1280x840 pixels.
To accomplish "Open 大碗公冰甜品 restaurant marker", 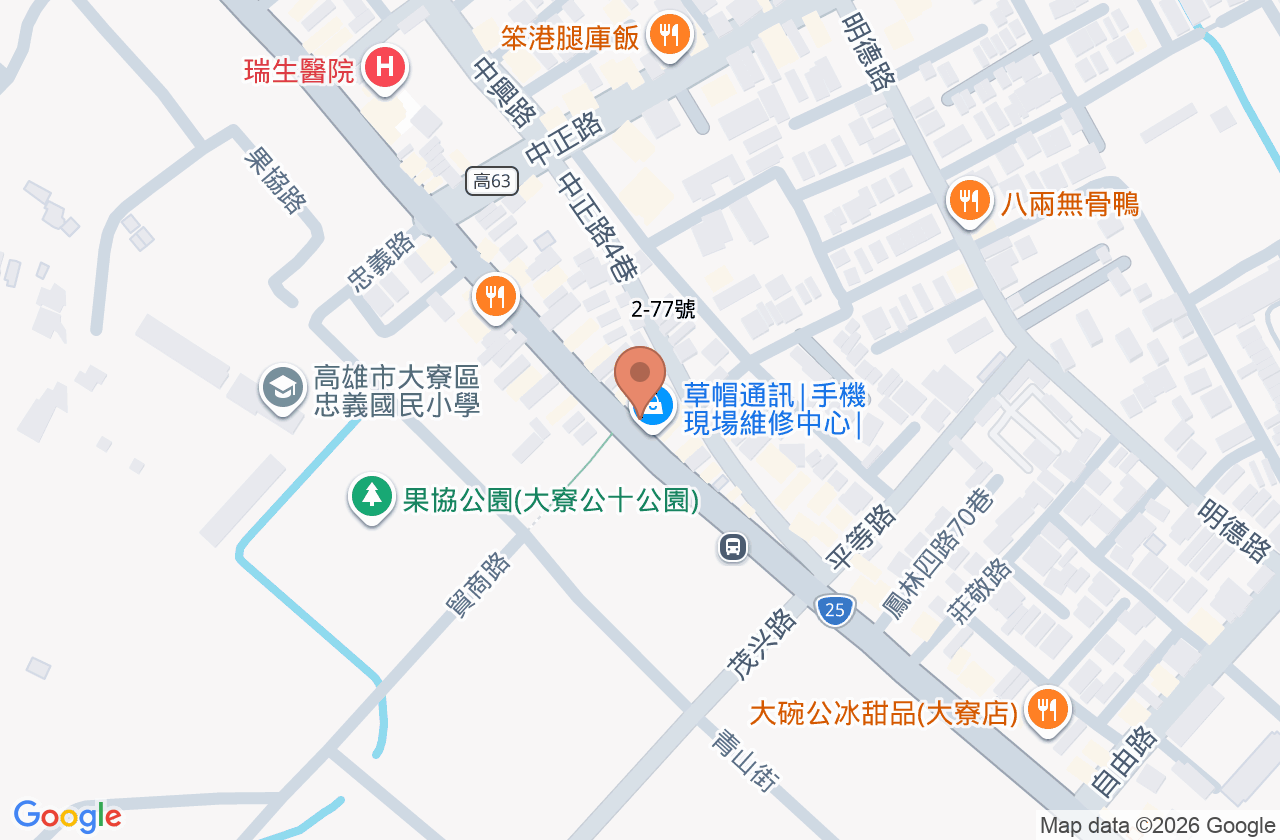I will (x=1048, y=712).
